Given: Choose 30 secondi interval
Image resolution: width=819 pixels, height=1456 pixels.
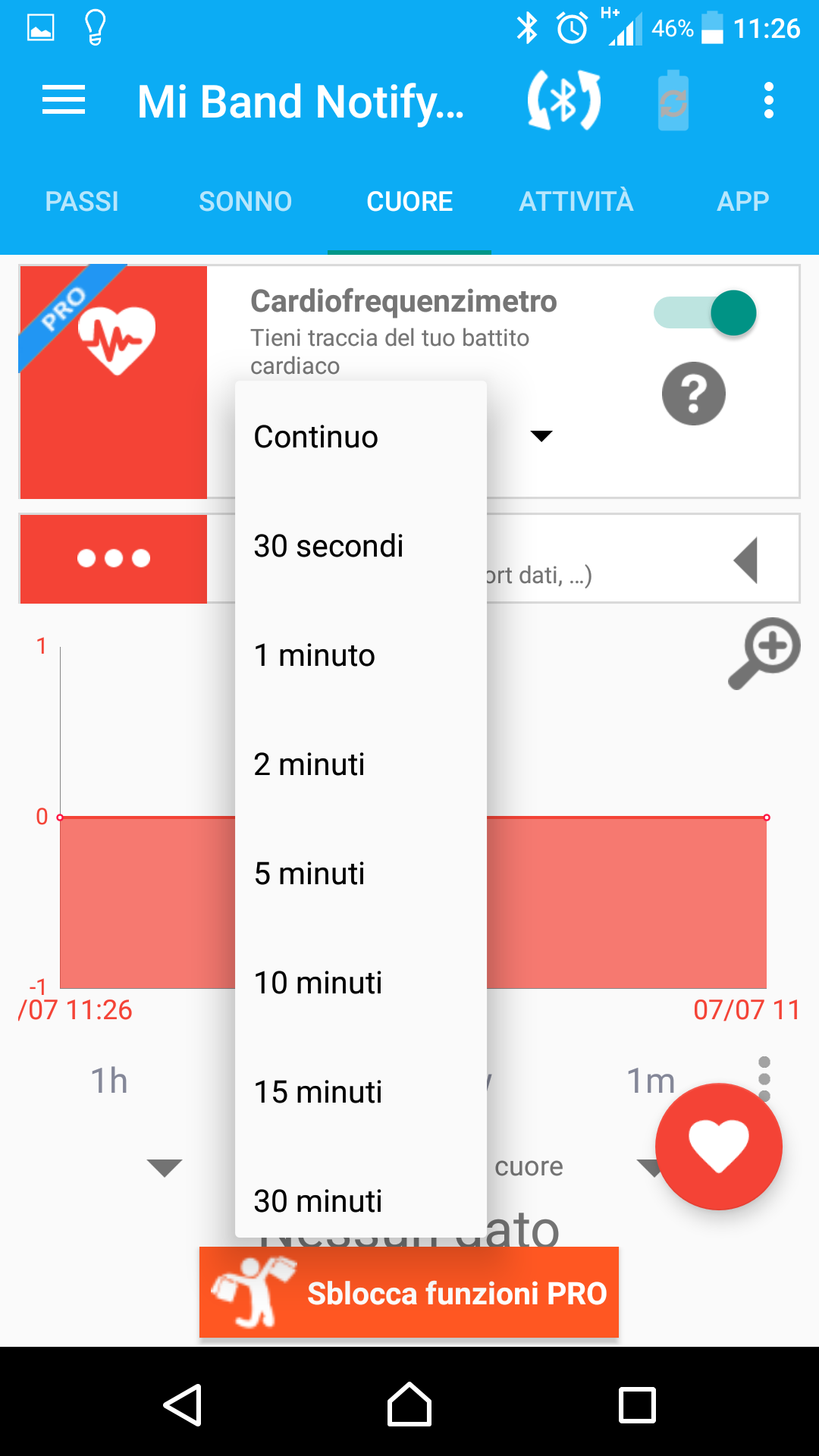Looking at the screenshot, I should click(361, 546).
